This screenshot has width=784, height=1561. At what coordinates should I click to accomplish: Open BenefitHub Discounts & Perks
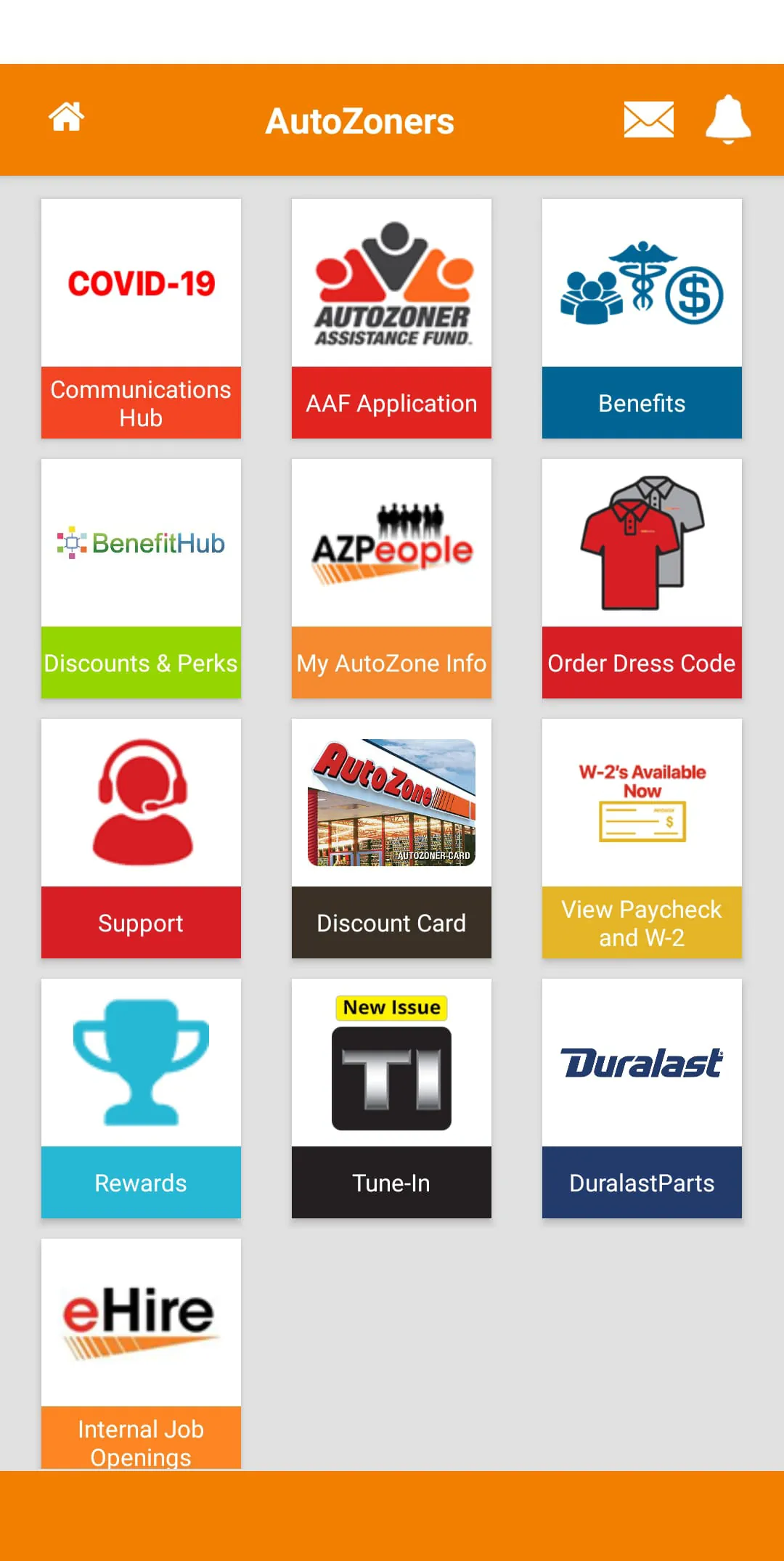[x=141, y=578]
